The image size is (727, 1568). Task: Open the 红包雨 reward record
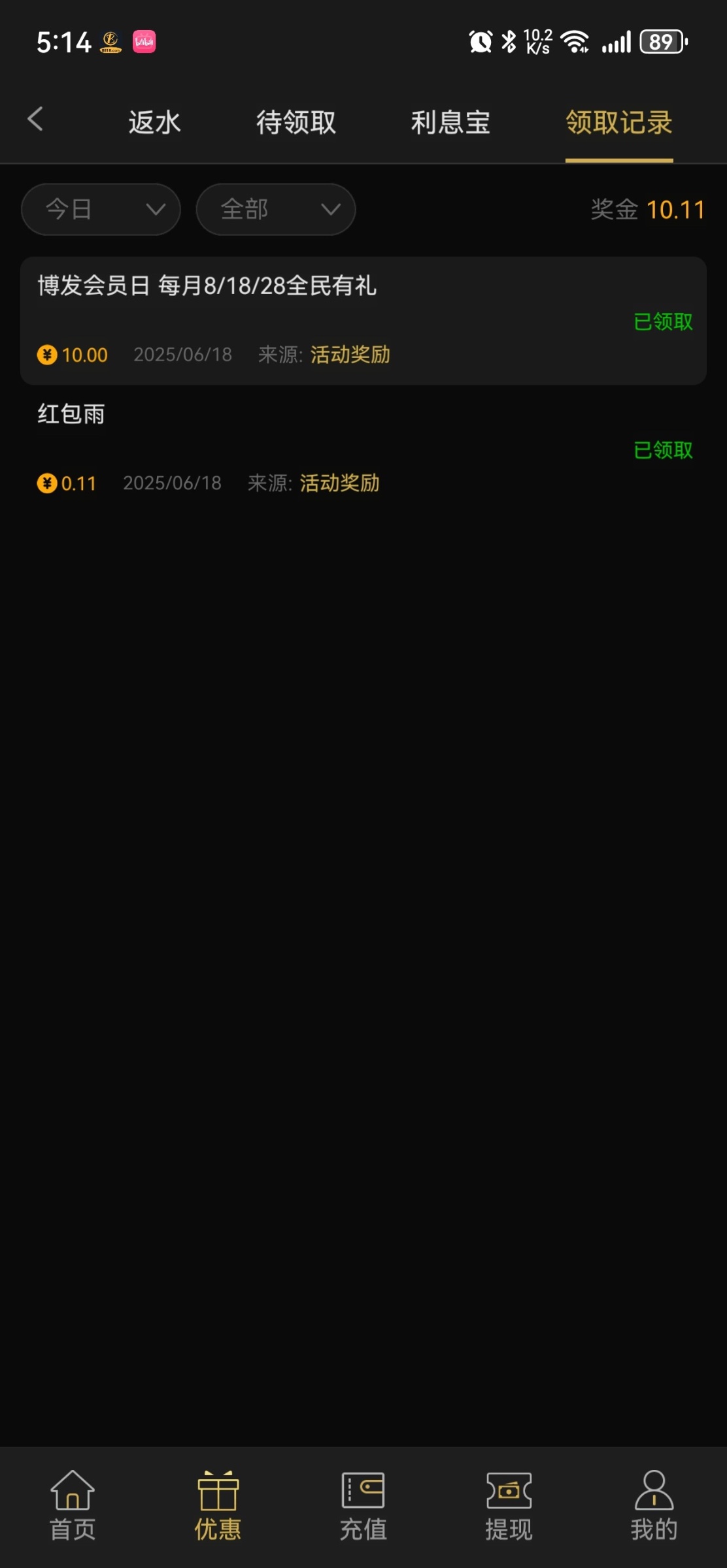(363, 448)
